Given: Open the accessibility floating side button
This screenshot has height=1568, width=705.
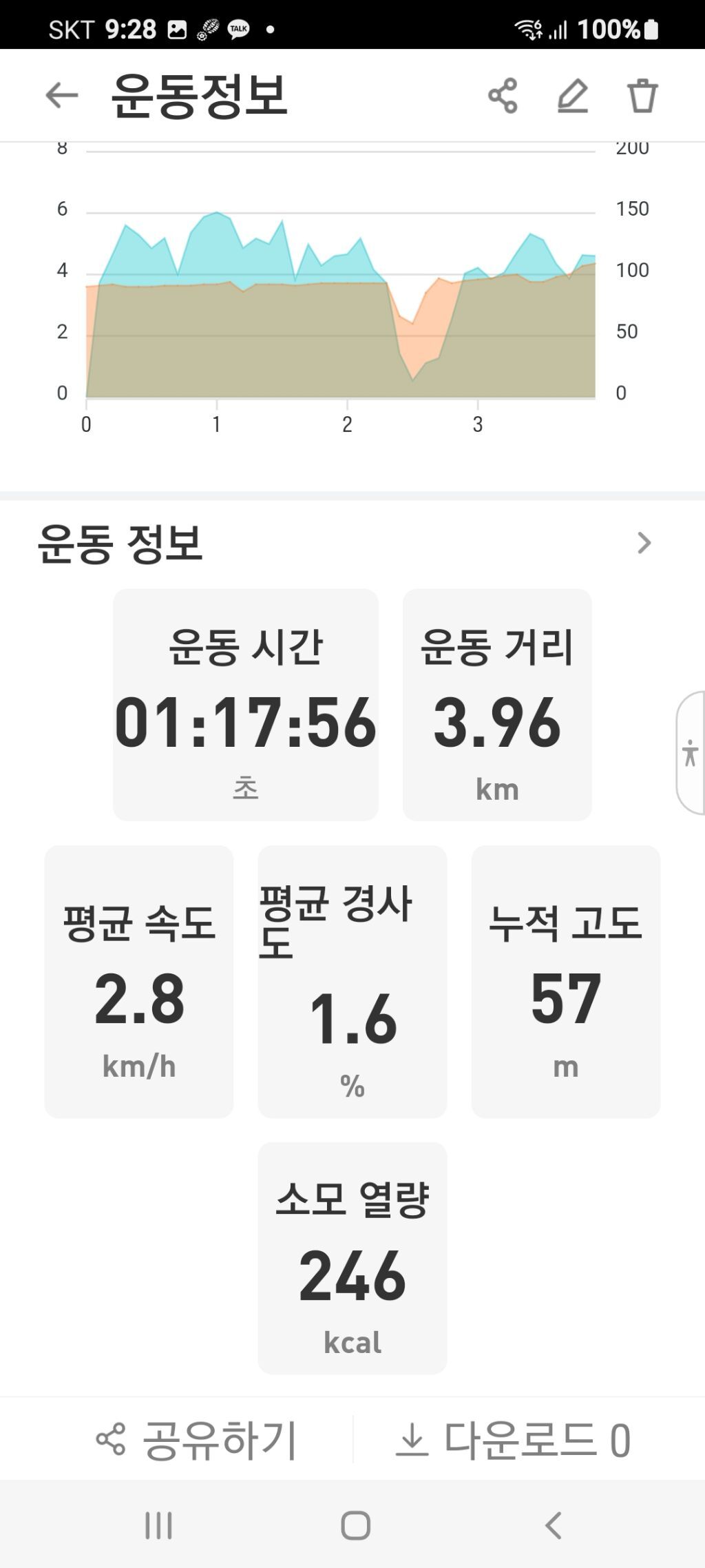Looking at the screenshot, I should [690, 753].
